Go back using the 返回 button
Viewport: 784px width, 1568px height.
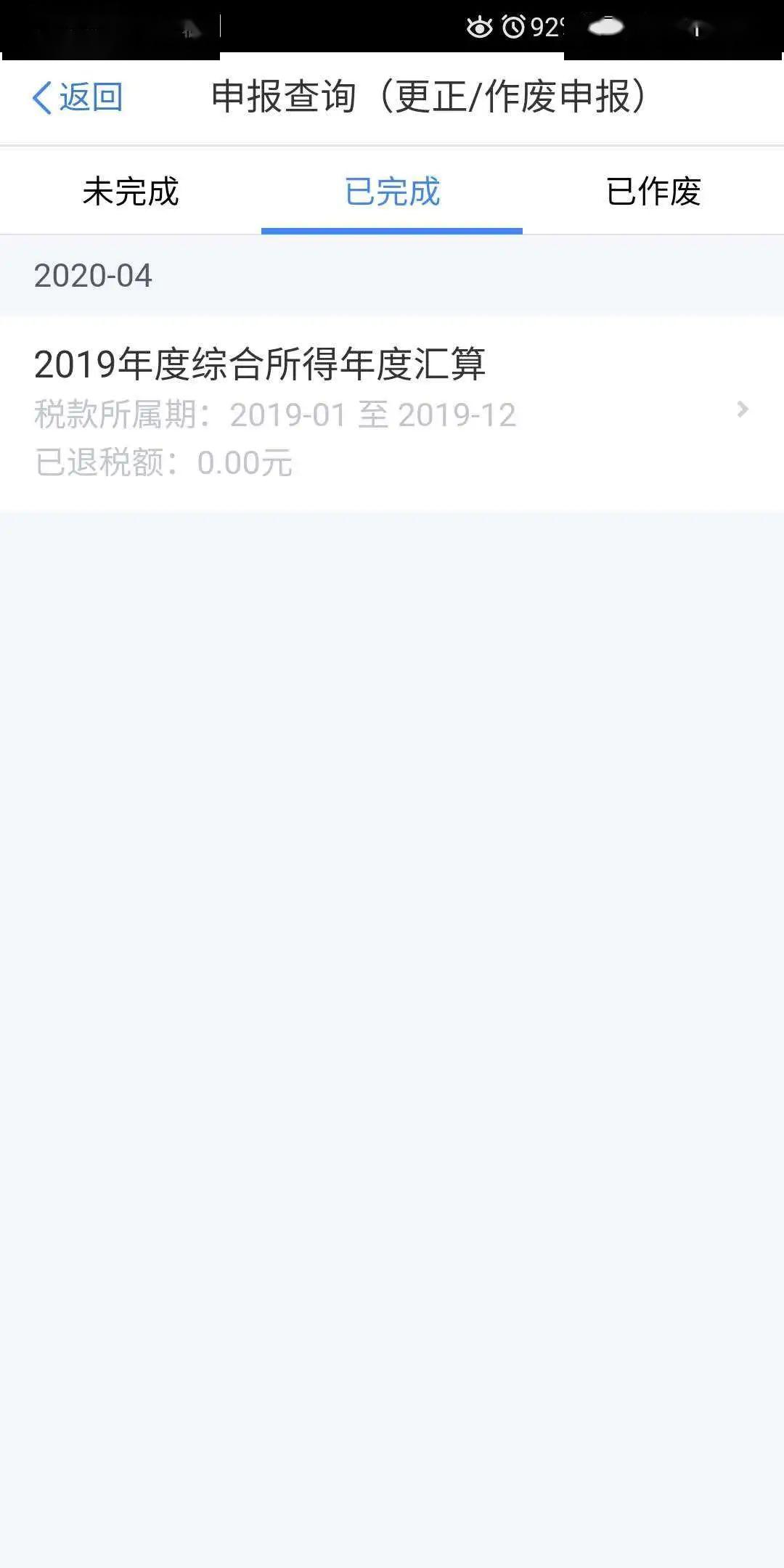pos(77,97)
